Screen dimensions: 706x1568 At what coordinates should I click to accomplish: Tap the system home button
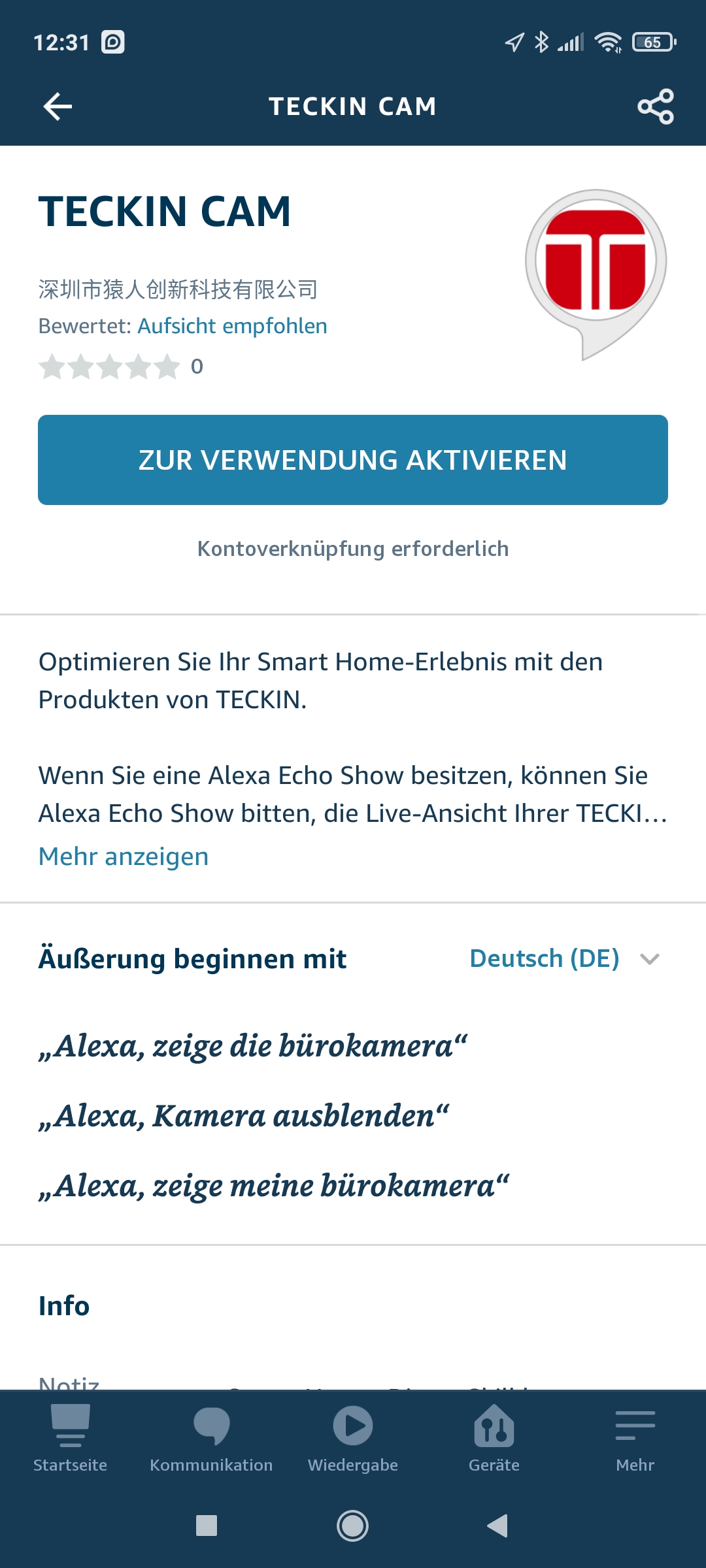(x=352, y=1526)
